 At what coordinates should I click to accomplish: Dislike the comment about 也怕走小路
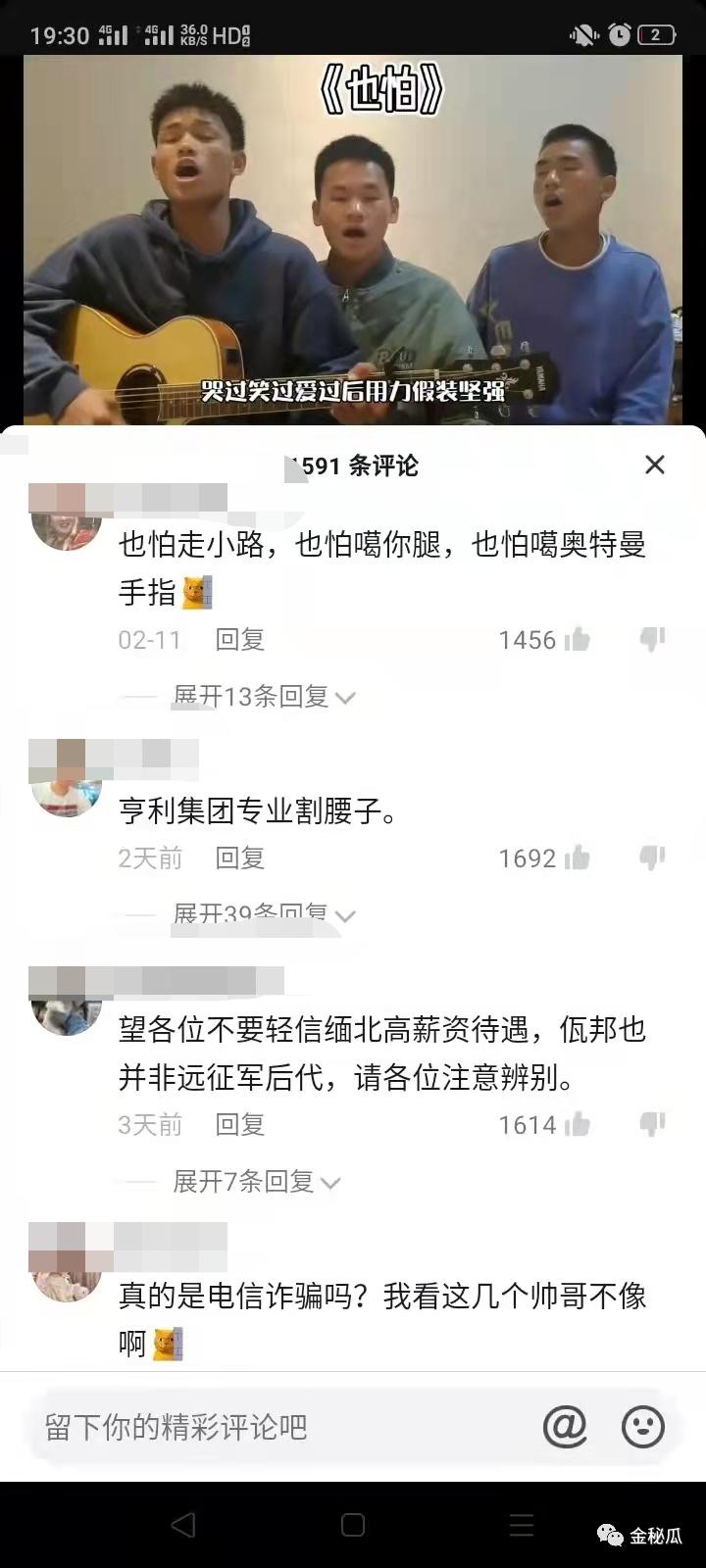click(653, 640)
